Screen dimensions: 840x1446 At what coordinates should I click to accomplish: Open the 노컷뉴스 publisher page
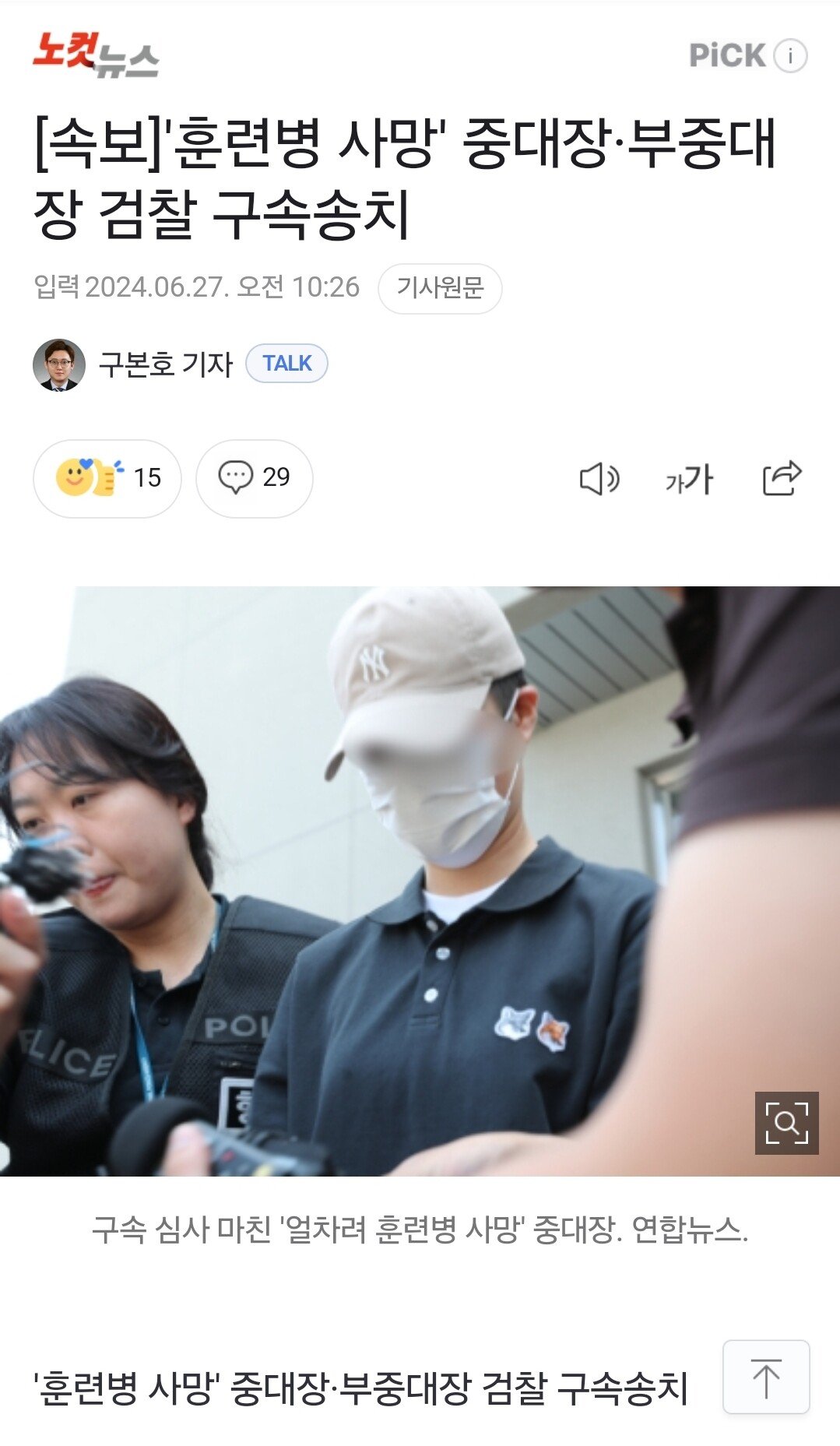click(x=95, y=55)
